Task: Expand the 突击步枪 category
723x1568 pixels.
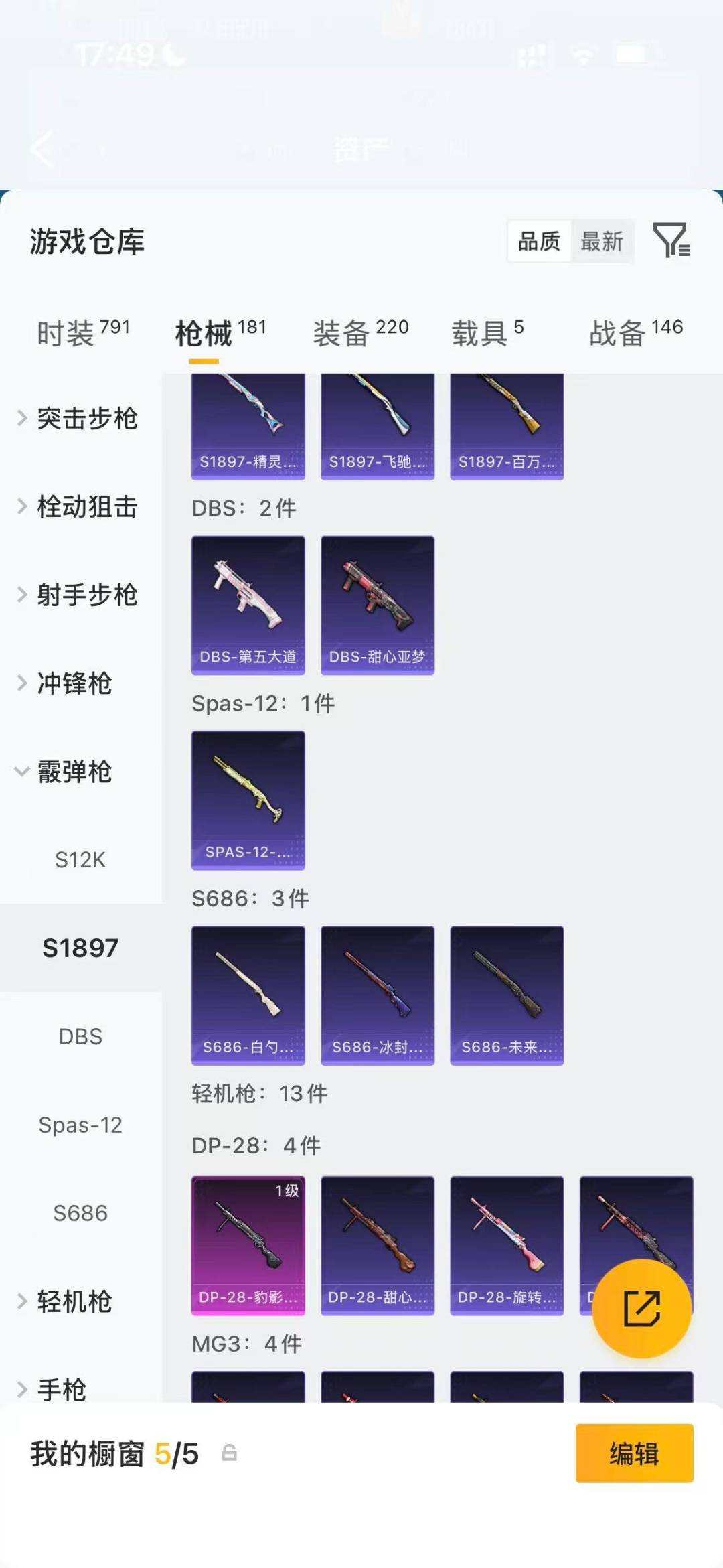Action: (87, 419)
